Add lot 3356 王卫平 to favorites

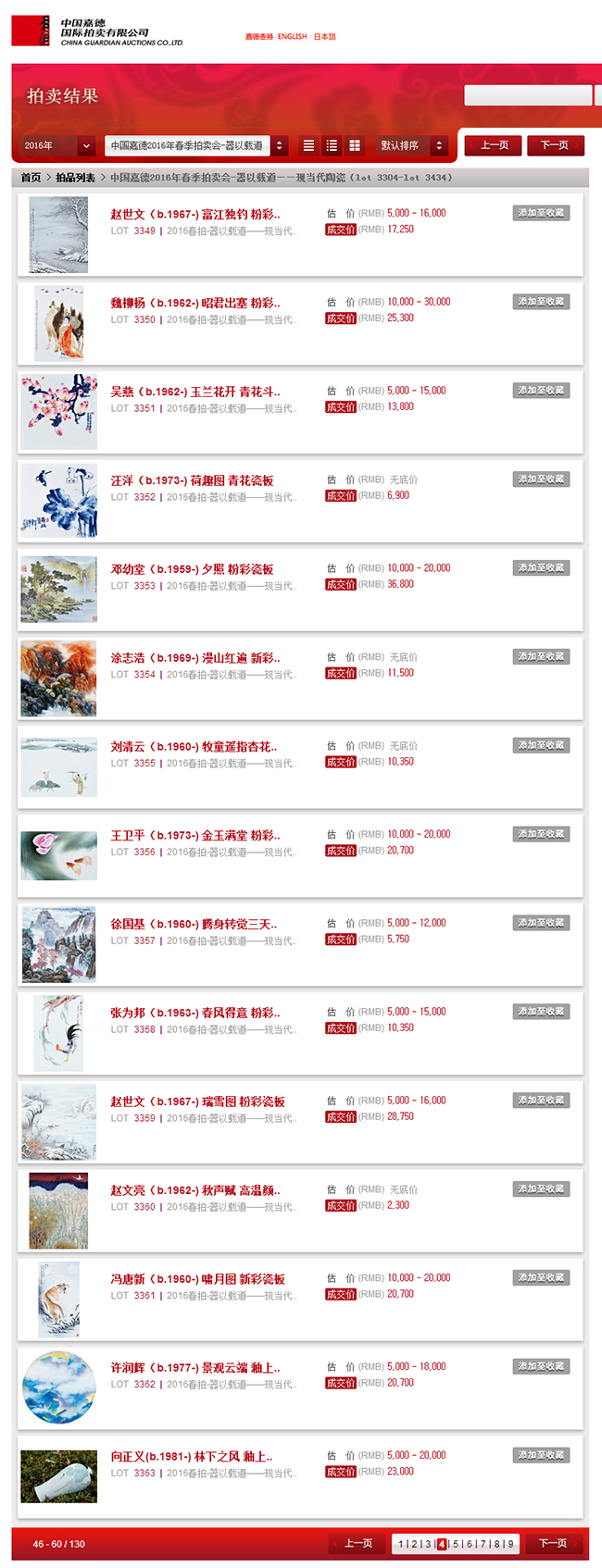point(541,834)
